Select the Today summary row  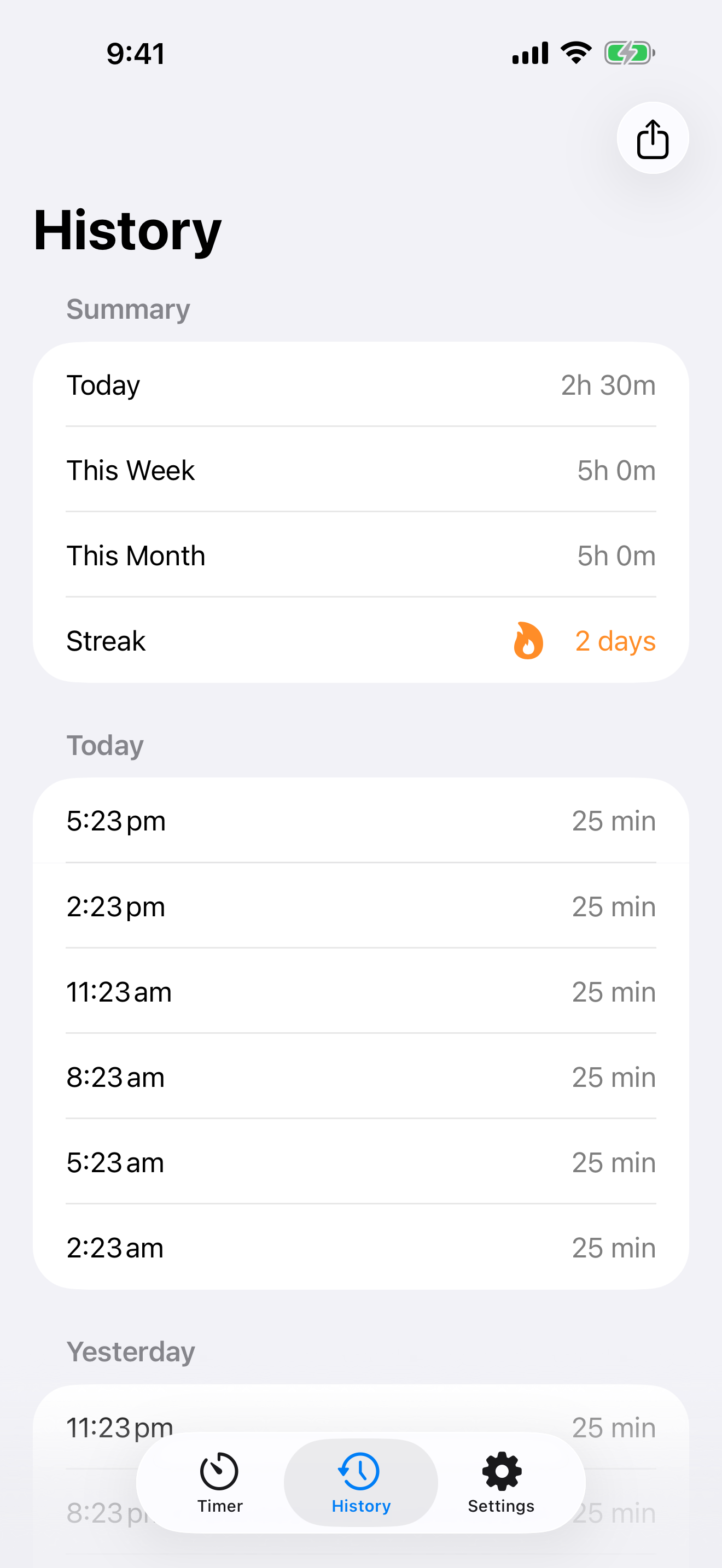(361, 384)
